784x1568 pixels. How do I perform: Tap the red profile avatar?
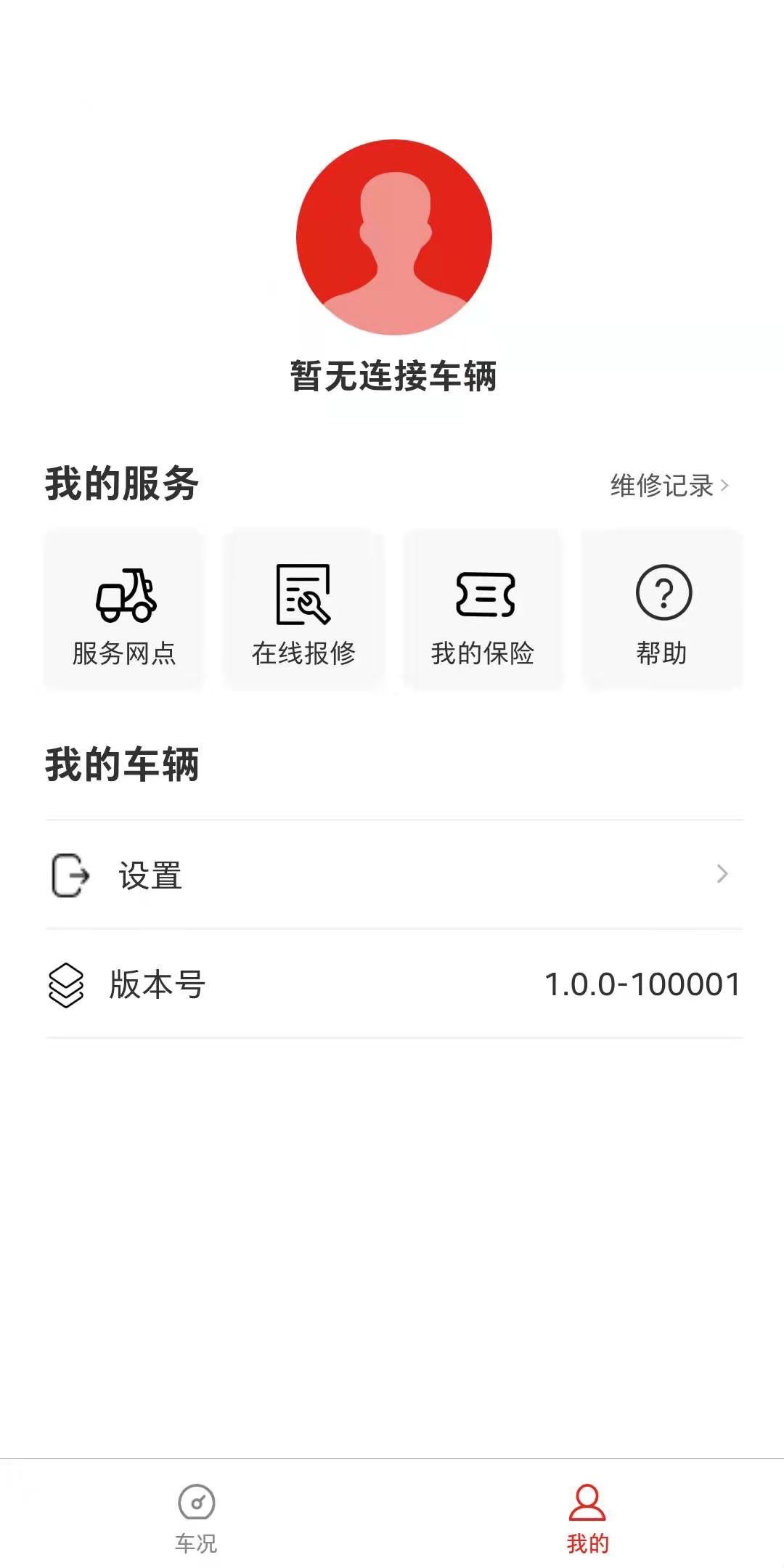pos(394,237)
